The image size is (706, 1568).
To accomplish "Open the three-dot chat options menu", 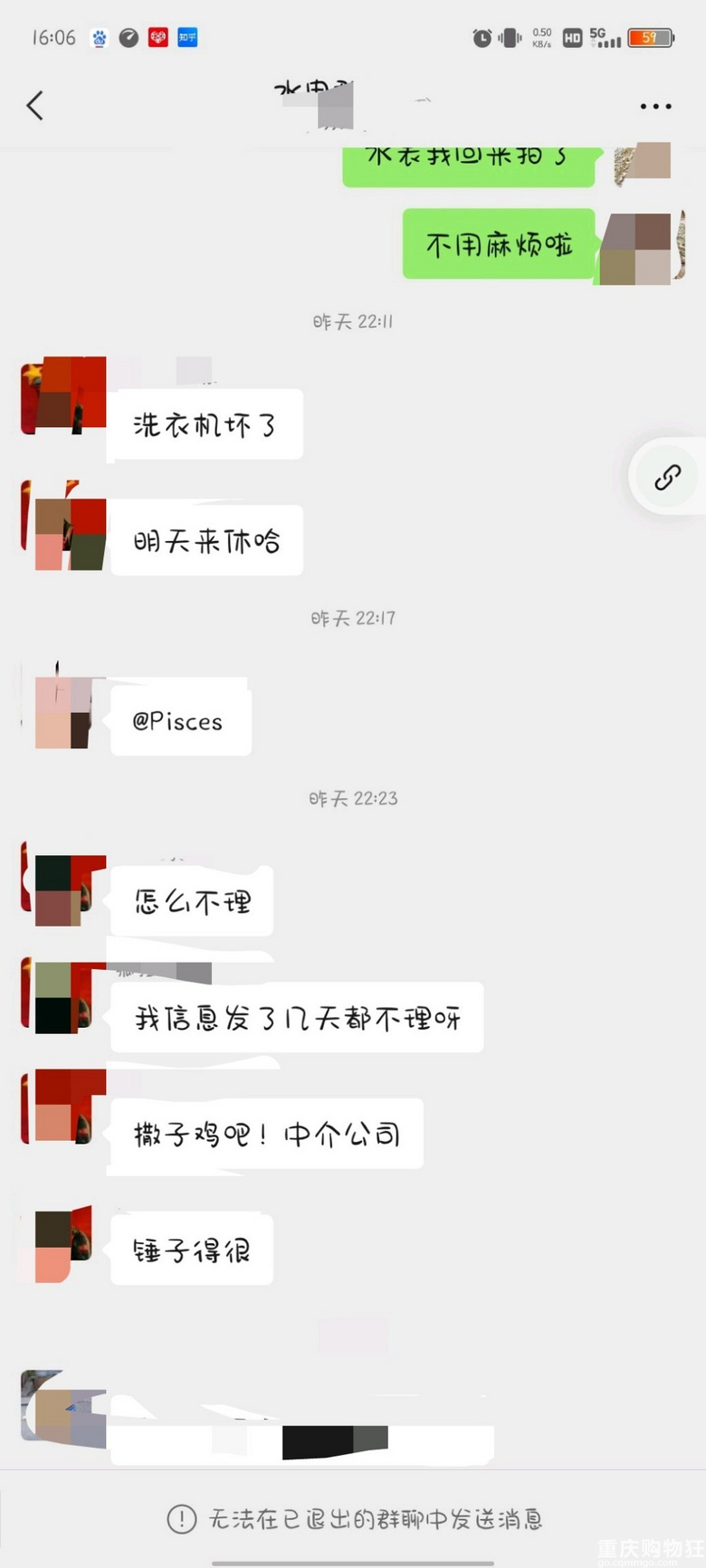I will [x=655, y=106].
